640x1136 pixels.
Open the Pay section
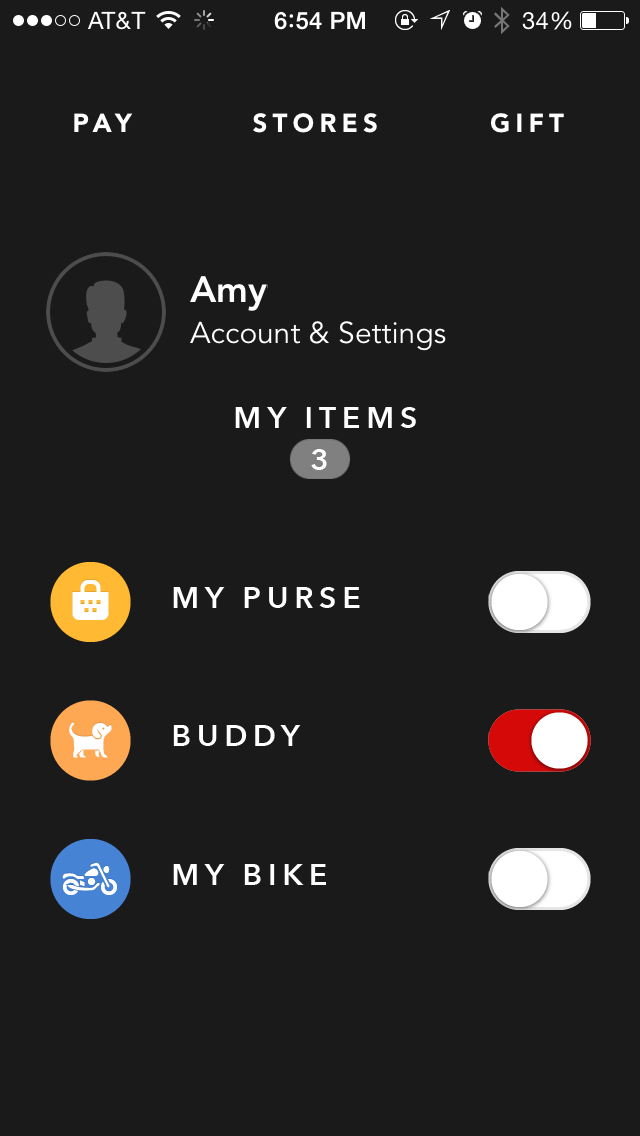click(103, 123)
